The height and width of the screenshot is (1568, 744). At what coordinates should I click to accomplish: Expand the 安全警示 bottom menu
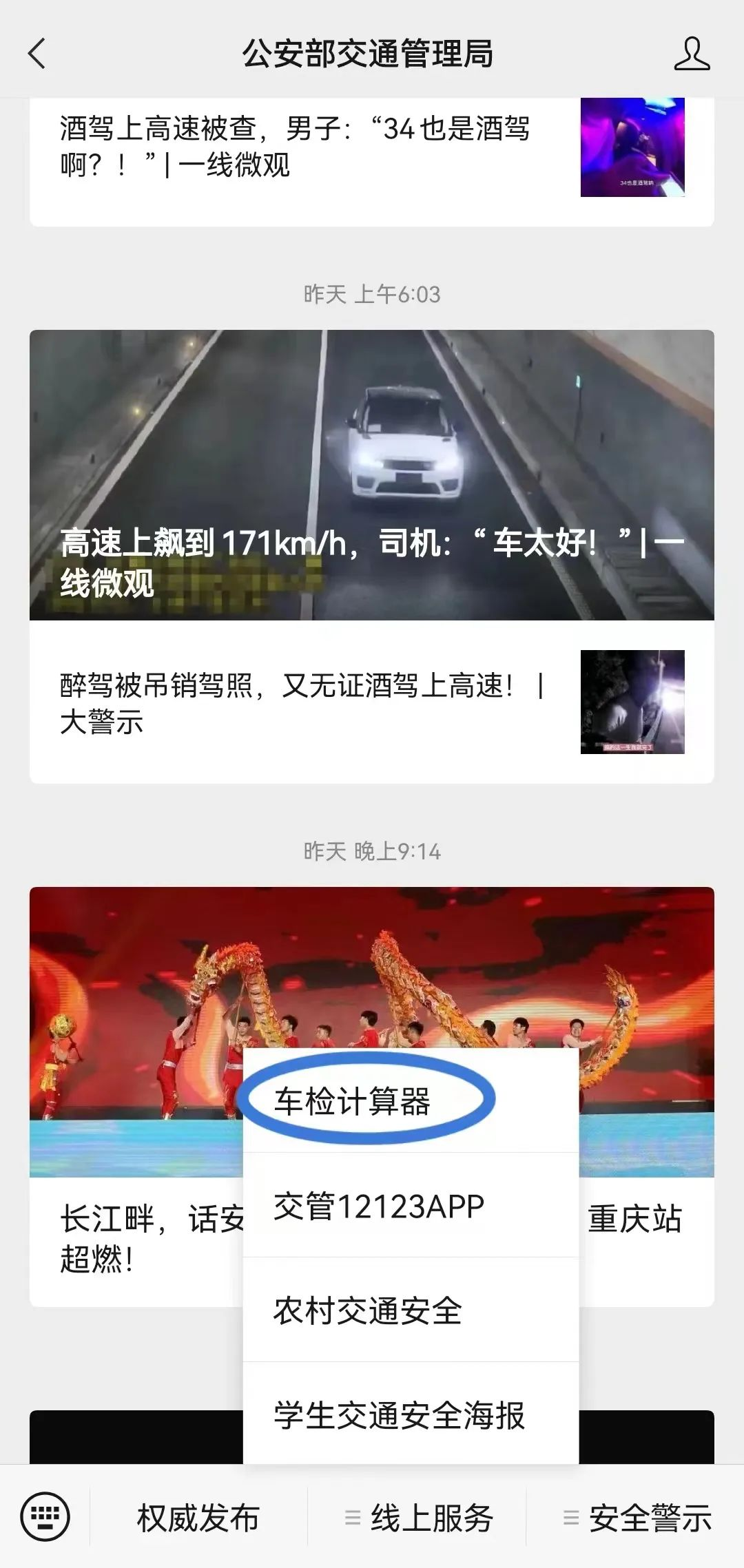coord(637,1518)
